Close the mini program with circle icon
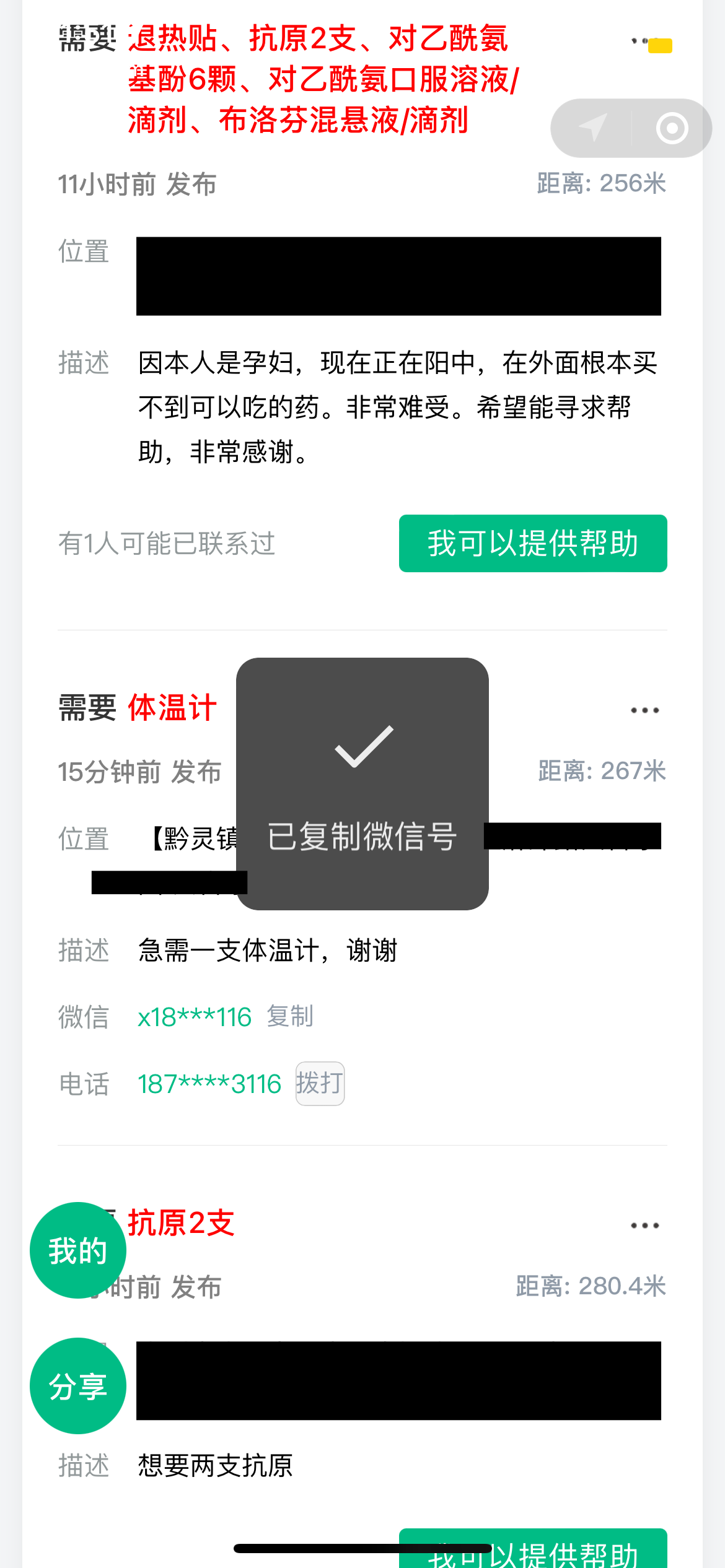This screenshot has height=1568, width=725. pos(672,128)
